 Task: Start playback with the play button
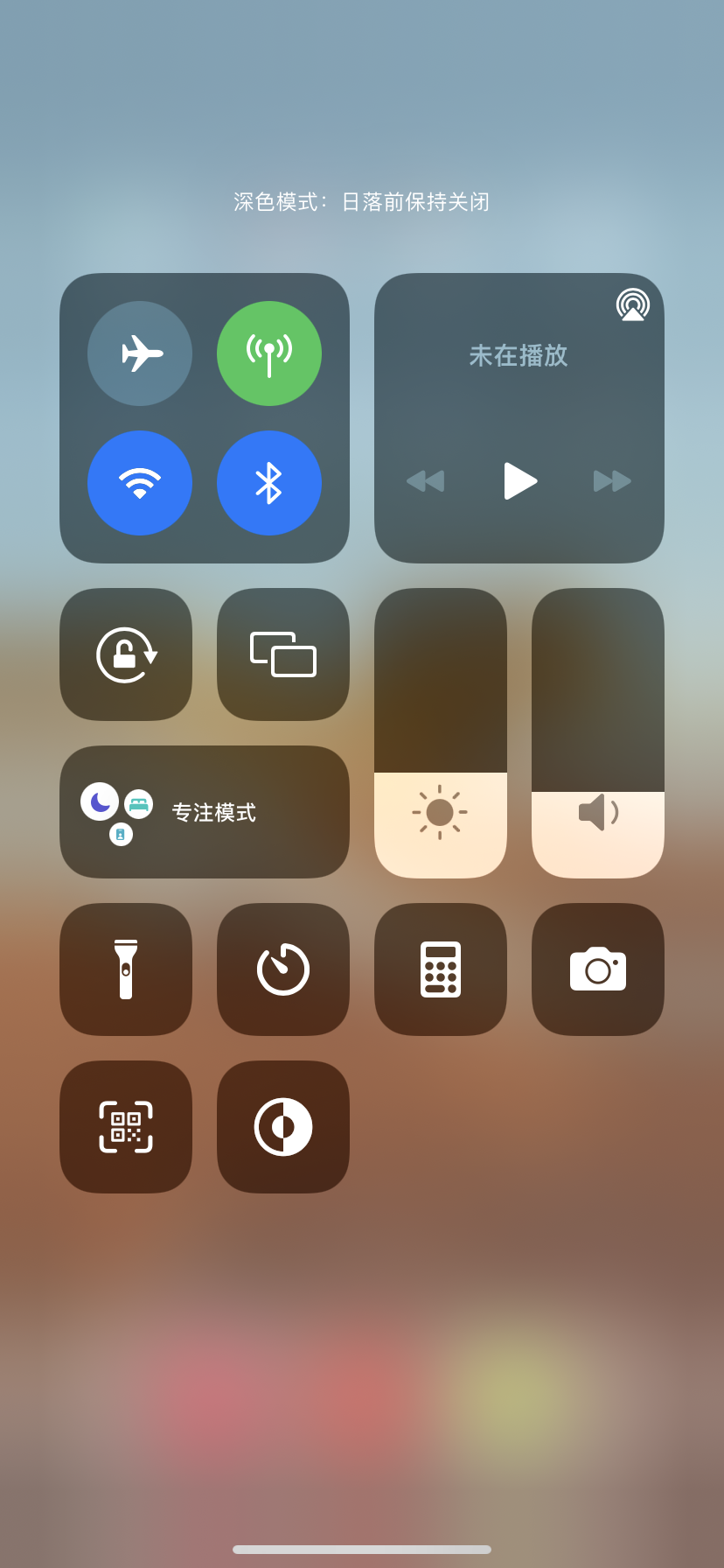click(x=519, y=480)
